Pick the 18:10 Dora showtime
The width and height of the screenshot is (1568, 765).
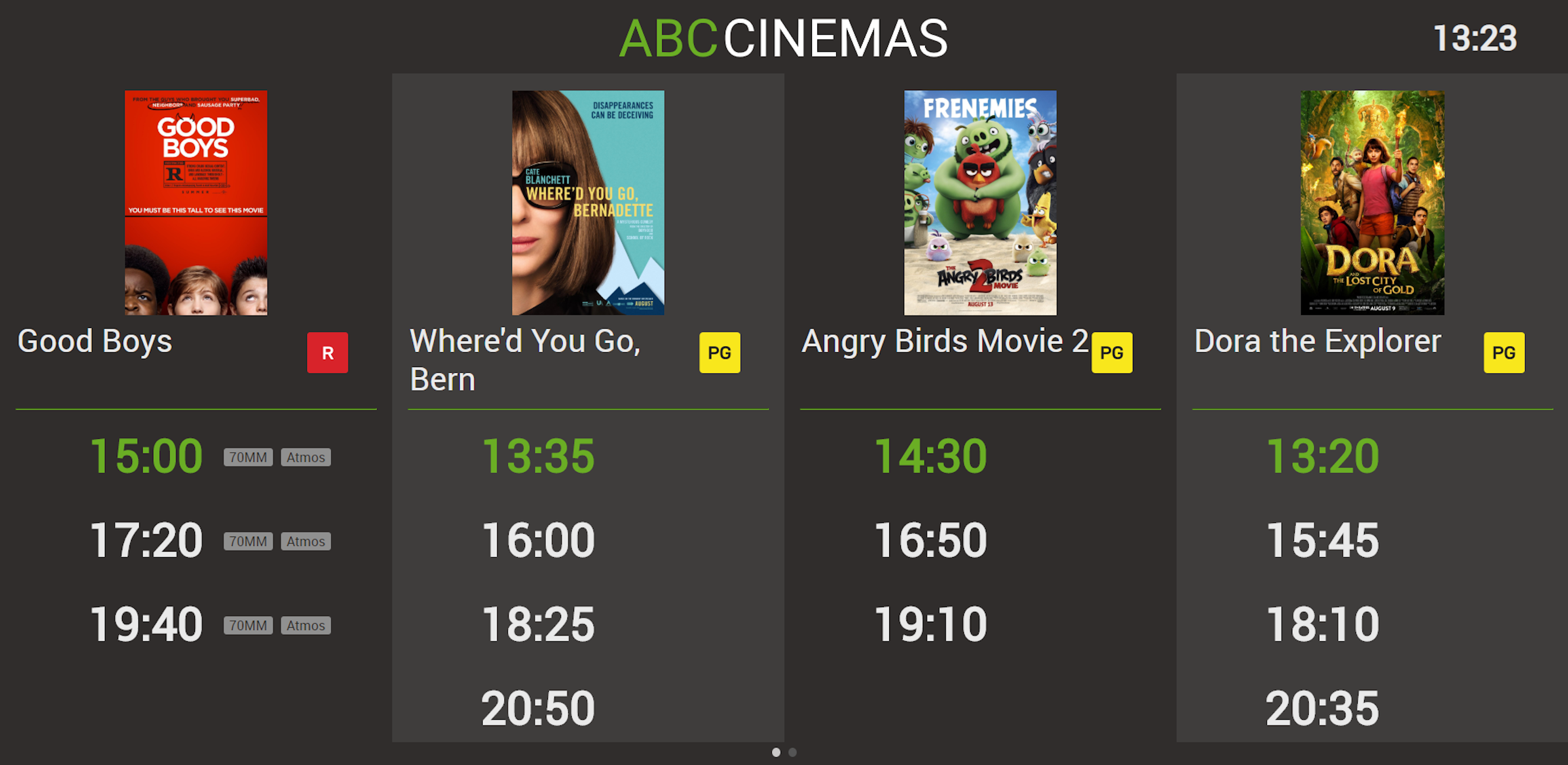(1322, 624)
